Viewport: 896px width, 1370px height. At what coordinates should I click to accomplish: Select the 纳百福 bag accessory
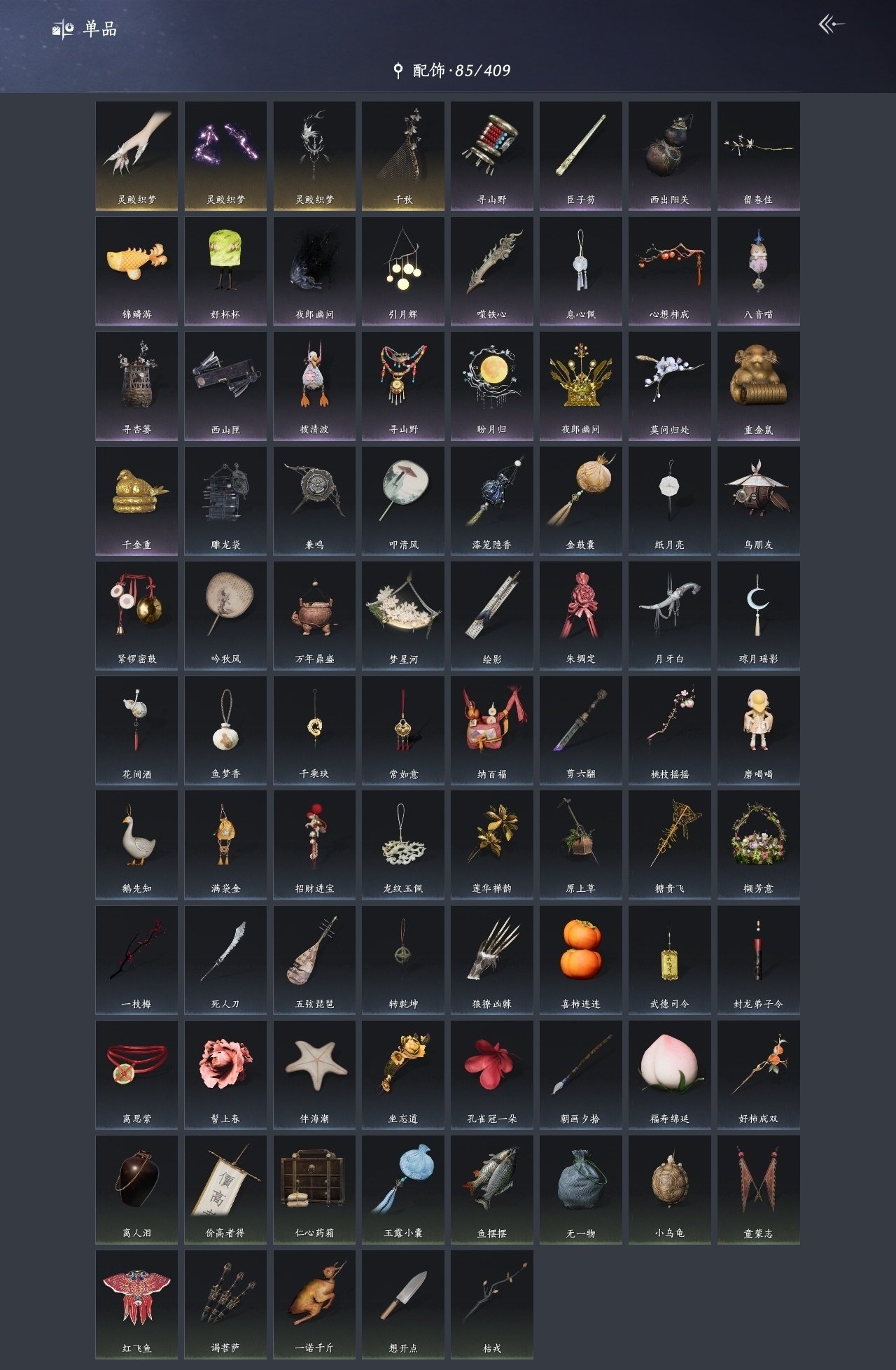click(491, 729)
